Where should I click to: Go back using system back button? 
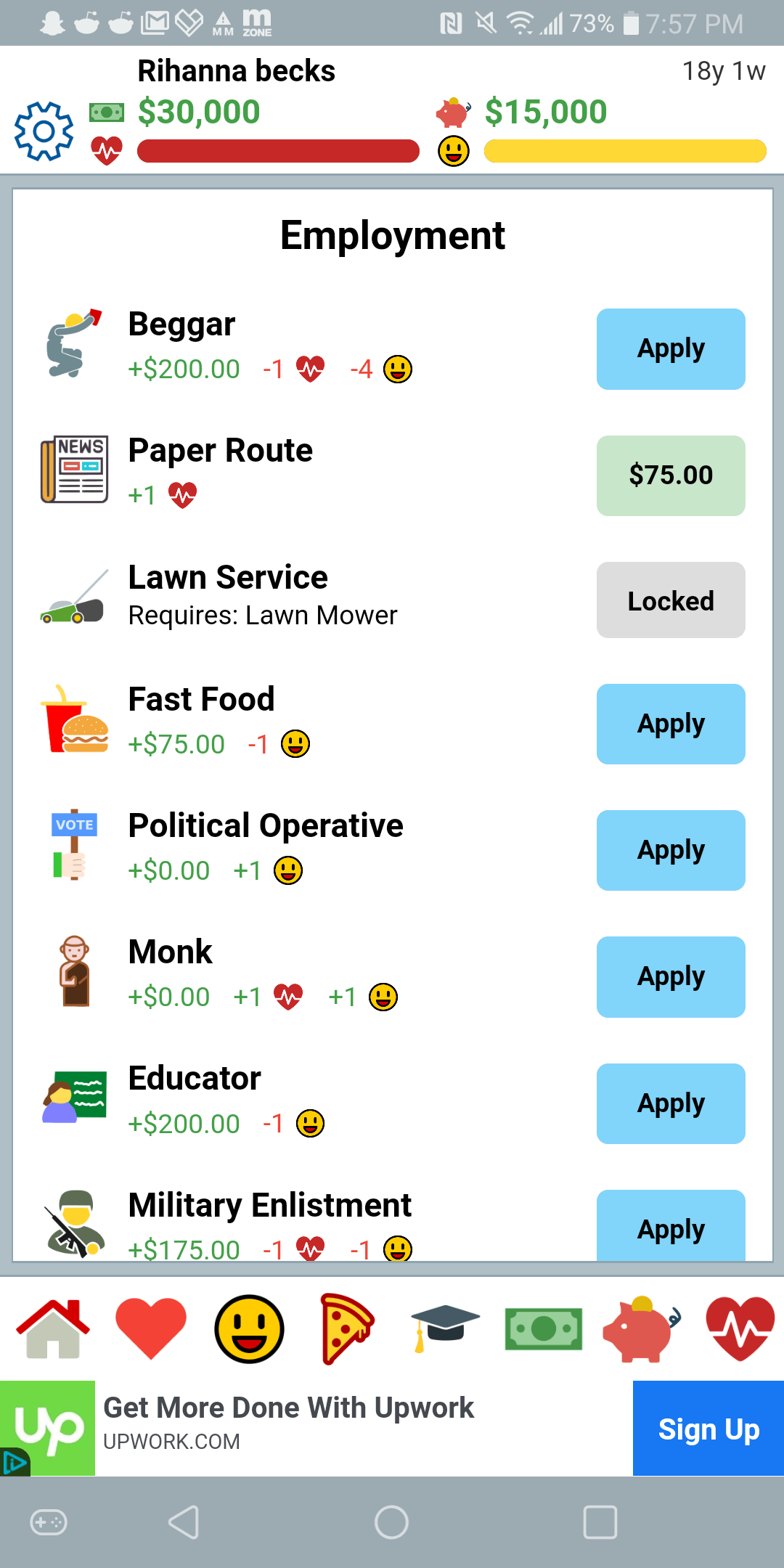click(x=184, y=1522)
